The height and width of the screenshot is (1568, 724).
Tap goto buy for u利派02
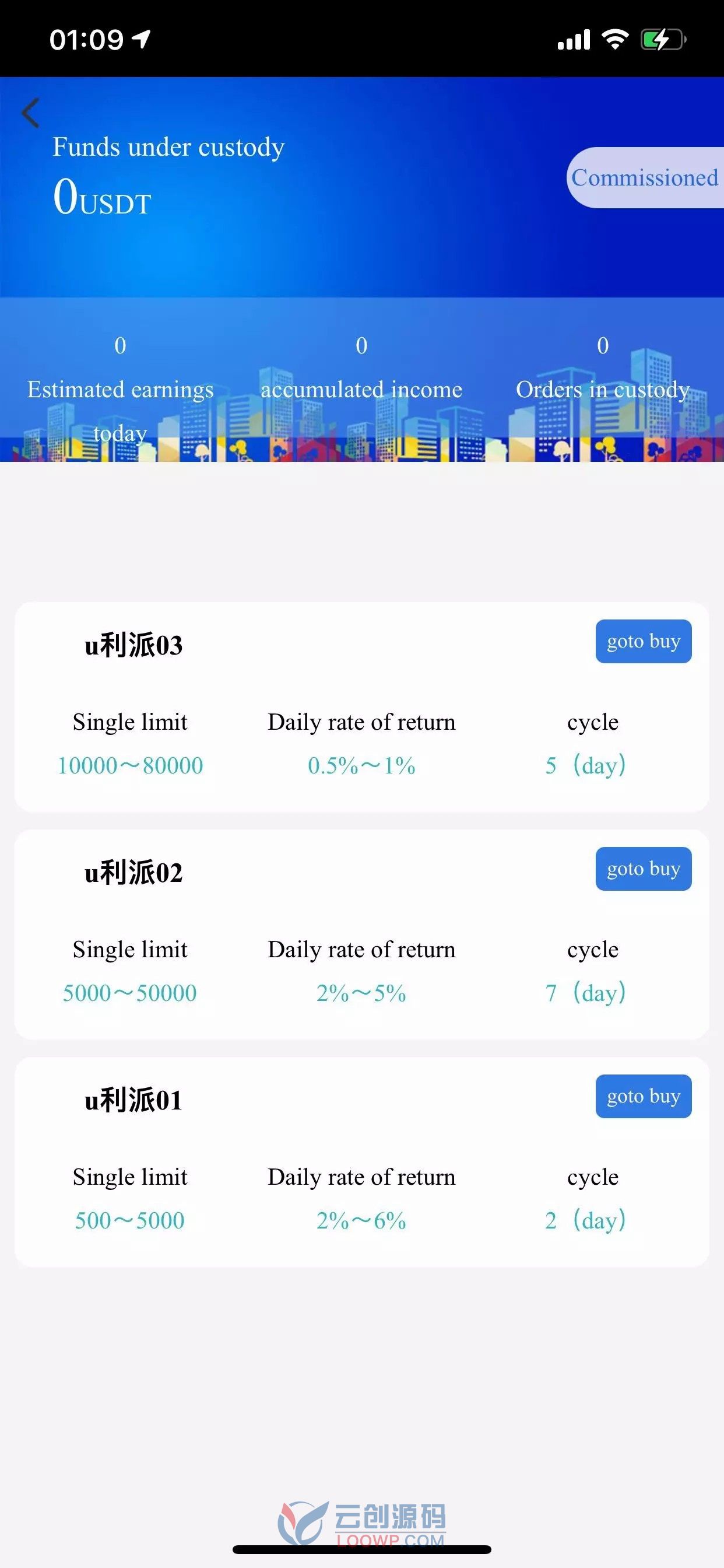[643, 869]
